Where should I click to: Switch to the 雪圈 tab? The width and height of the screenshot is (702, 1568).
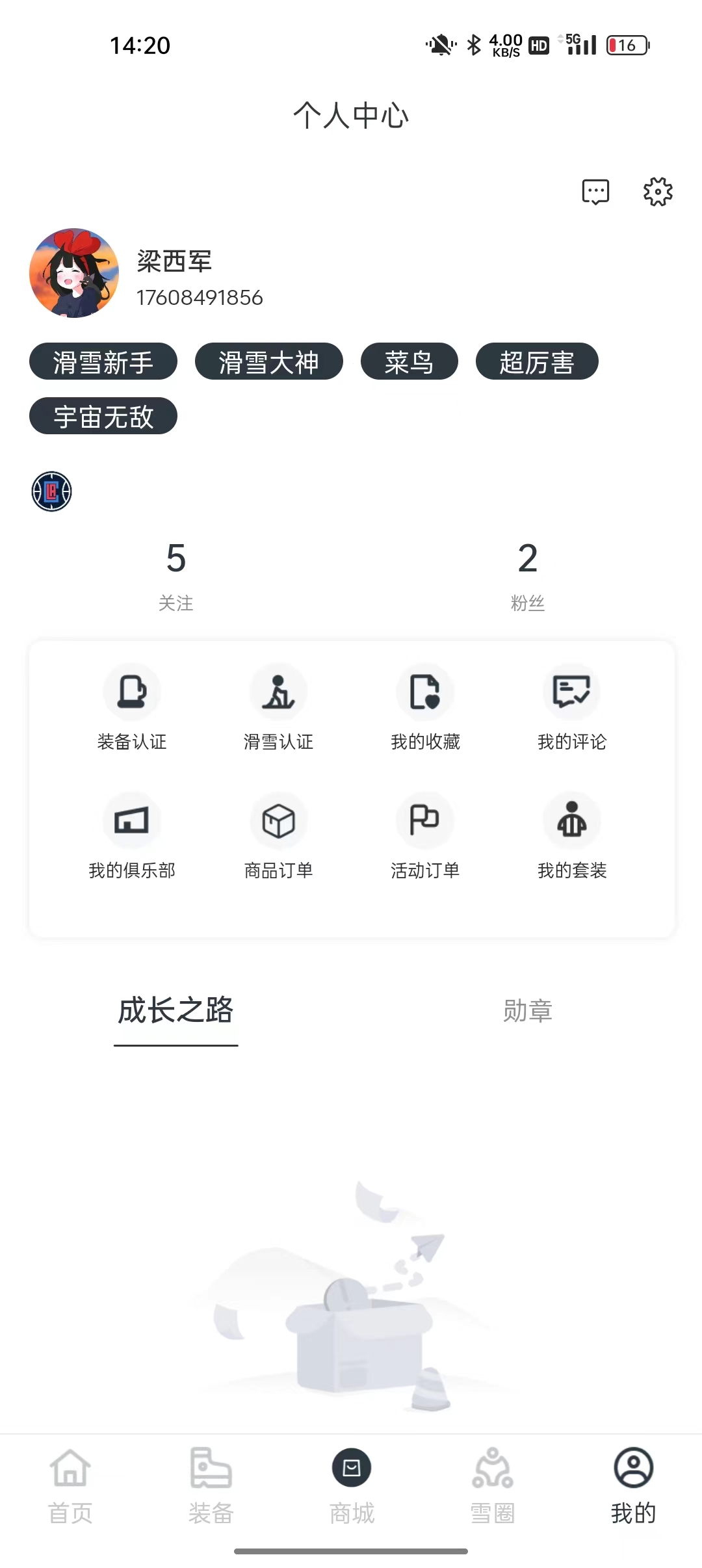click(x=493, y=1486)
